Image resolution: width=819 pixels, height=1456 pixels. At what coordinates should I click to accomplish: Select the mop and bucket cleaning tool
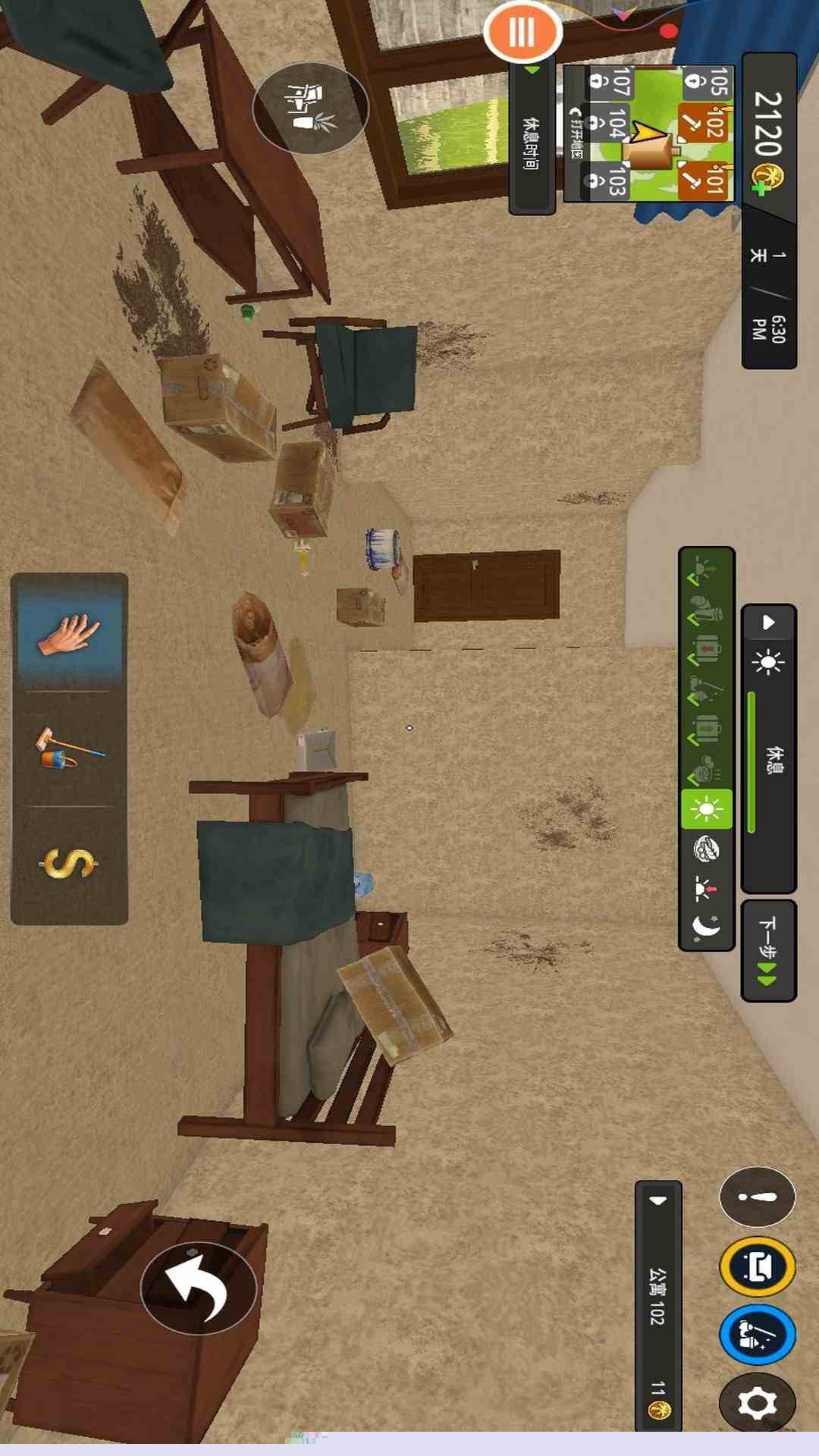[69, 748]
